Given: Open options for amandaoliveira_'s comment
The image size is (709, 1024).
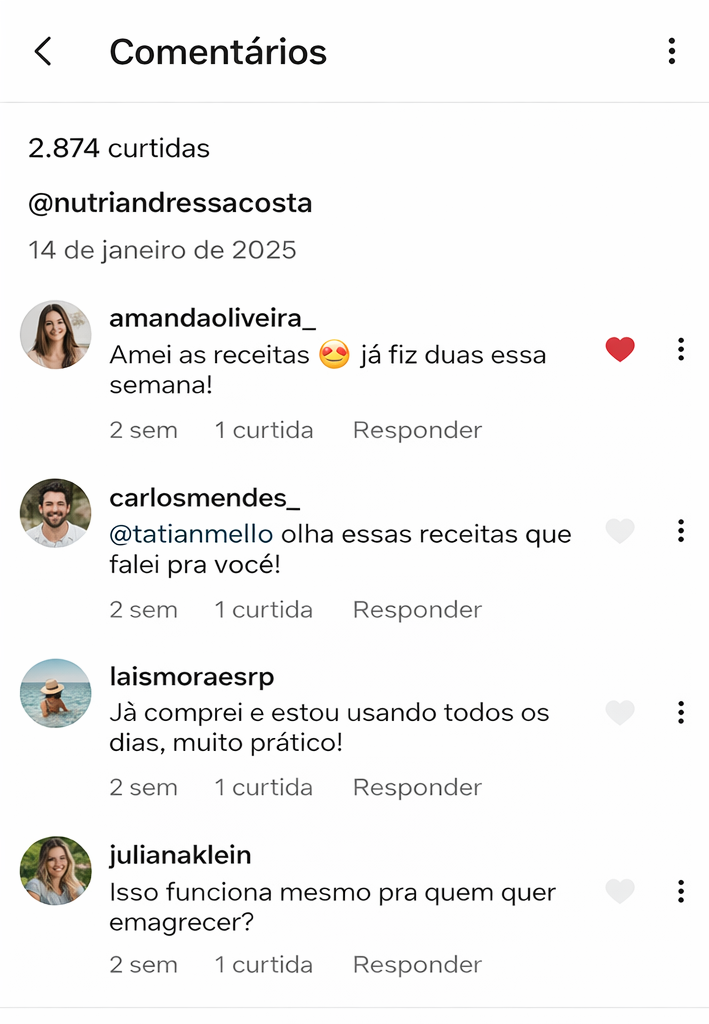Looking at the screenshot, I should (x=680, y=349).
